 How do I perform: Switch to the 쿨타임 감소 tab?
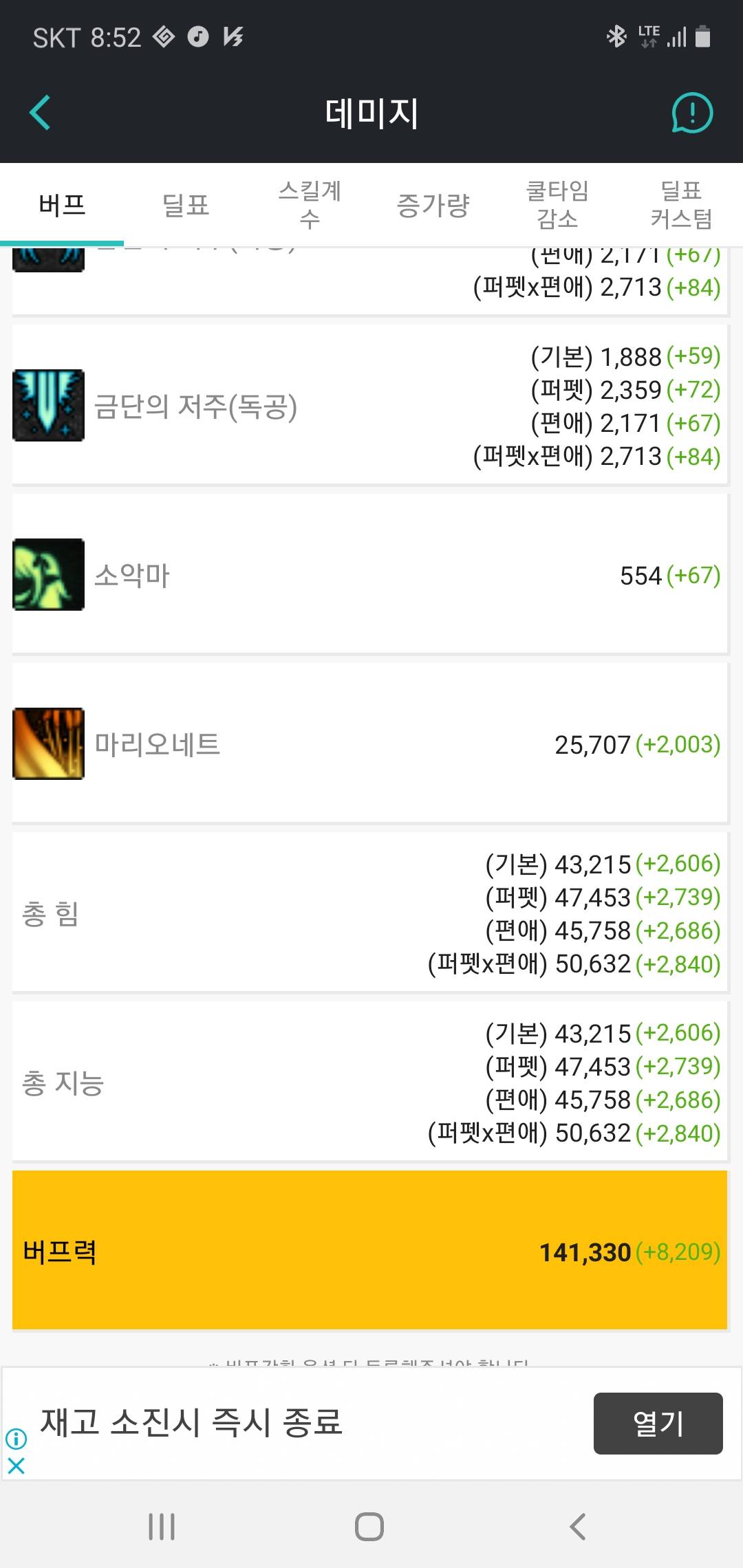click(557, 205)
